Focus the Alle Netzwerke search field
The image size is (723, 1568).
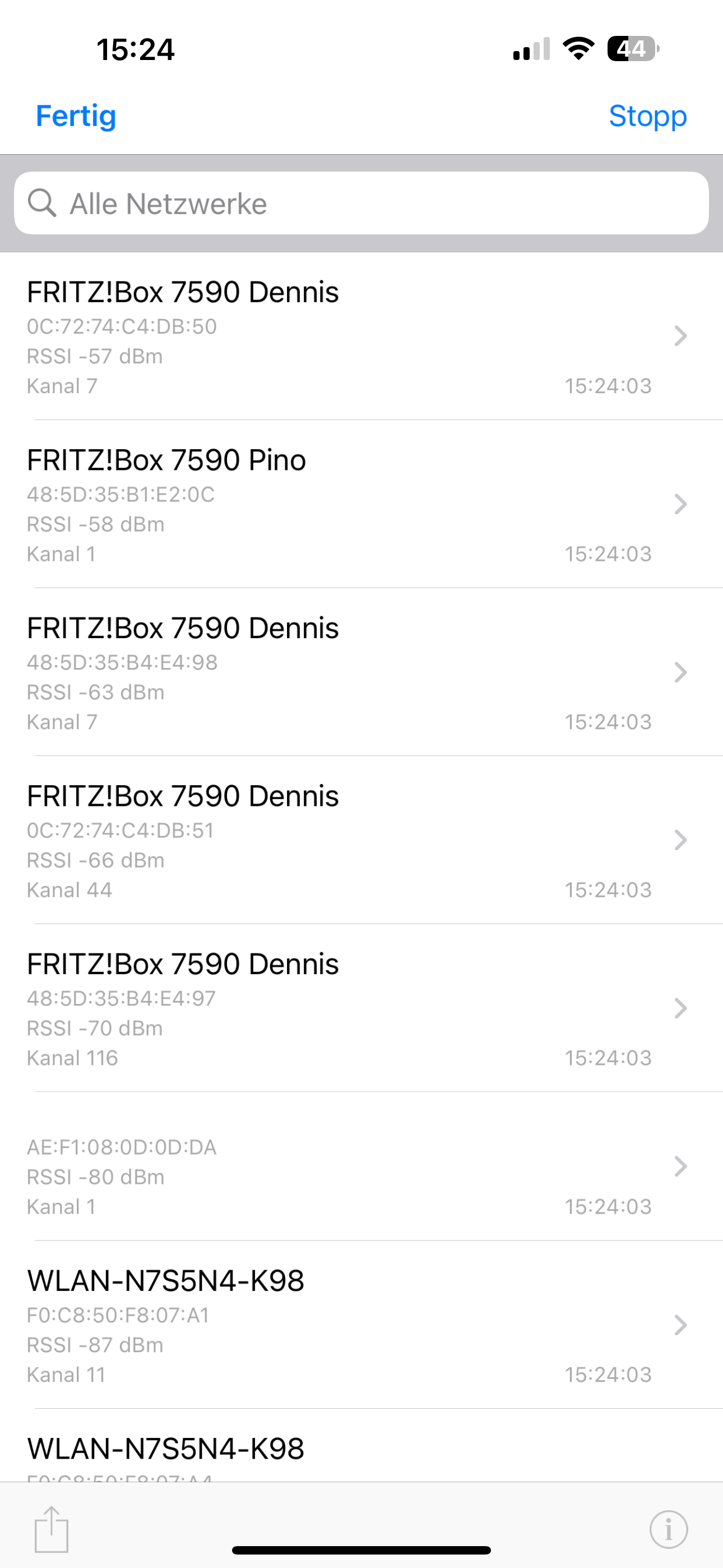tap(361, 204)
